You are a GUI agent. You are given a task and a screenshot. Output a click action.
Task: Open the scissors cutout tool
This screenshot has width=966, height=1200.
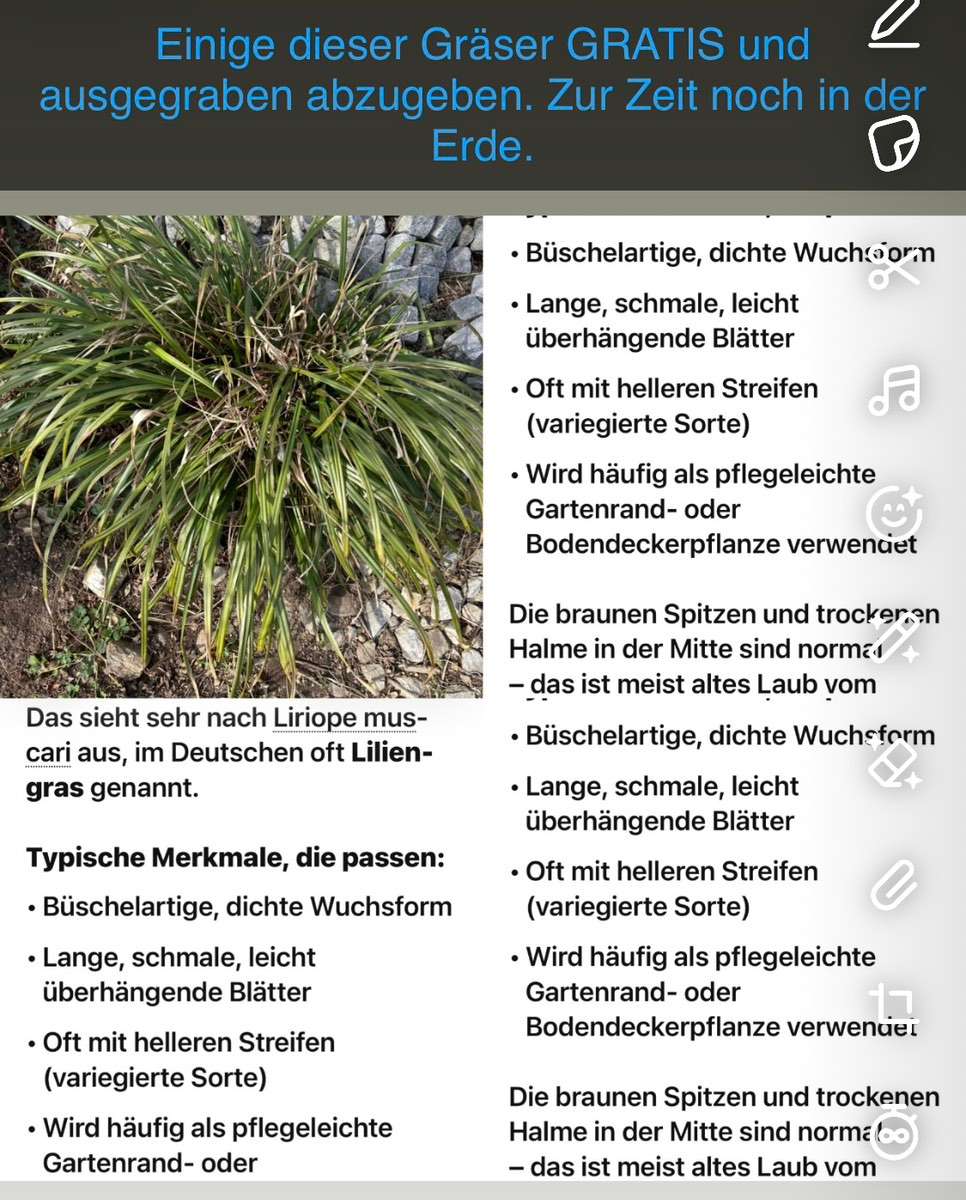tap(894, 267)
